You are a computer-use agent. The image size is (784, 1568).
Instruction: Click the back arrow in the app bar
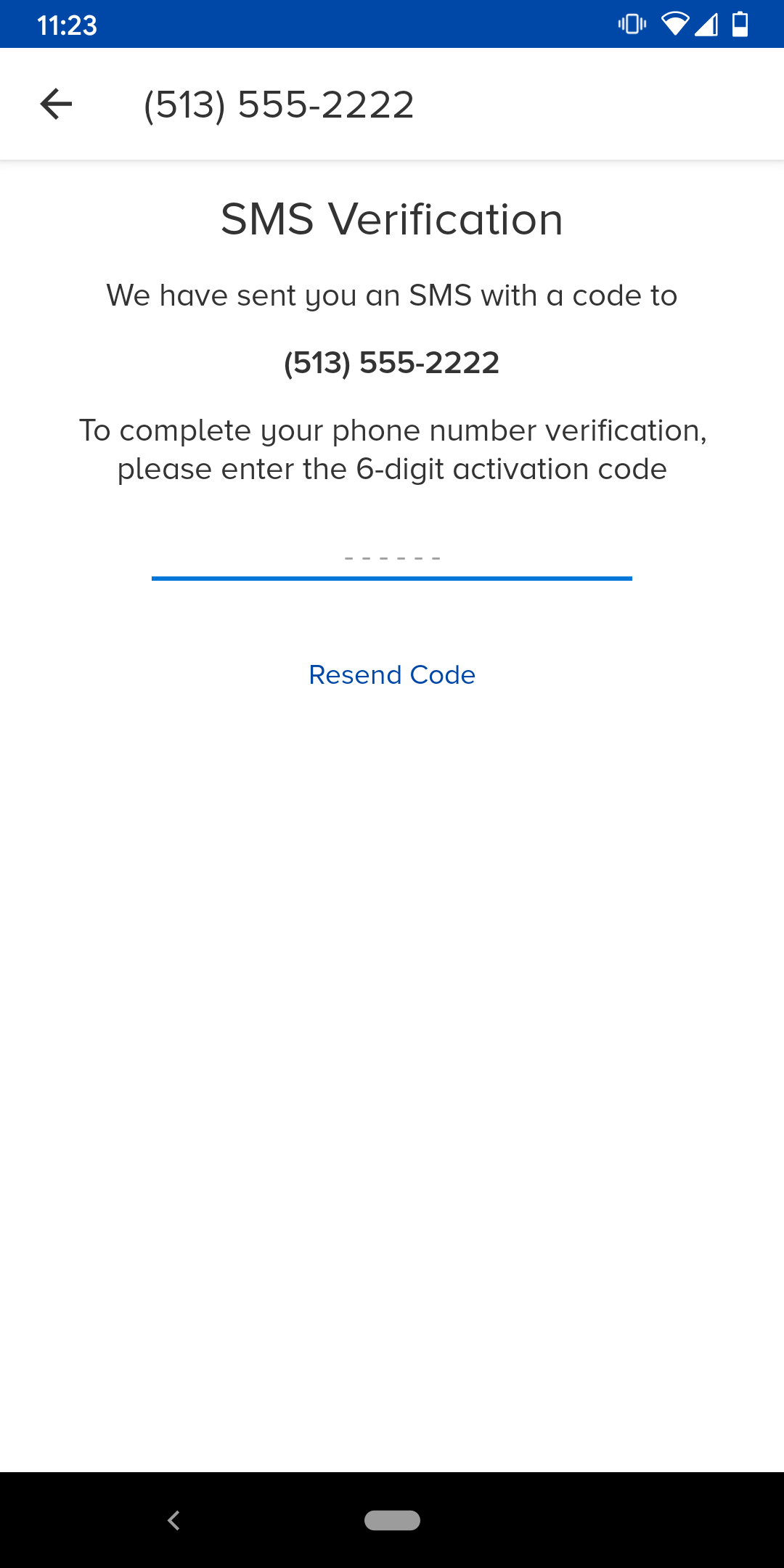55,103
